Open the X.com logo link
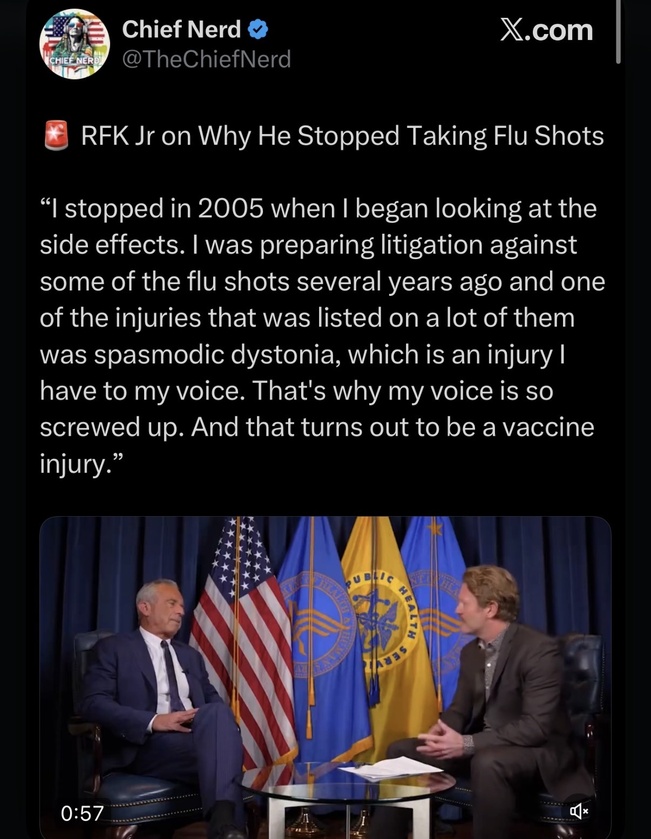The height and width of the screenshot is (839, 651). coord(545,30)
